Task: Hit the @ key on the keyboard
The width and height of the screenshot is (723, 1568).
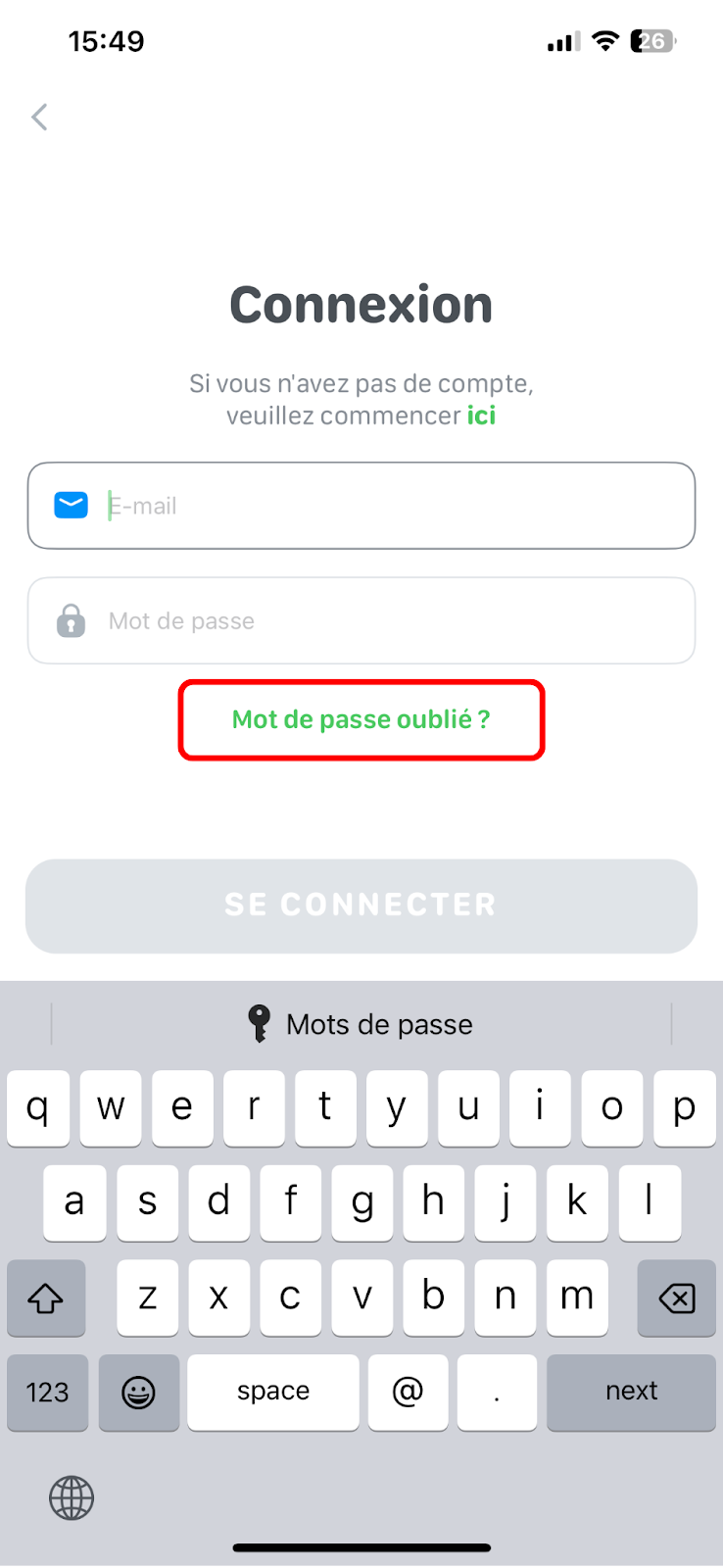Action: click(408, 1392)
